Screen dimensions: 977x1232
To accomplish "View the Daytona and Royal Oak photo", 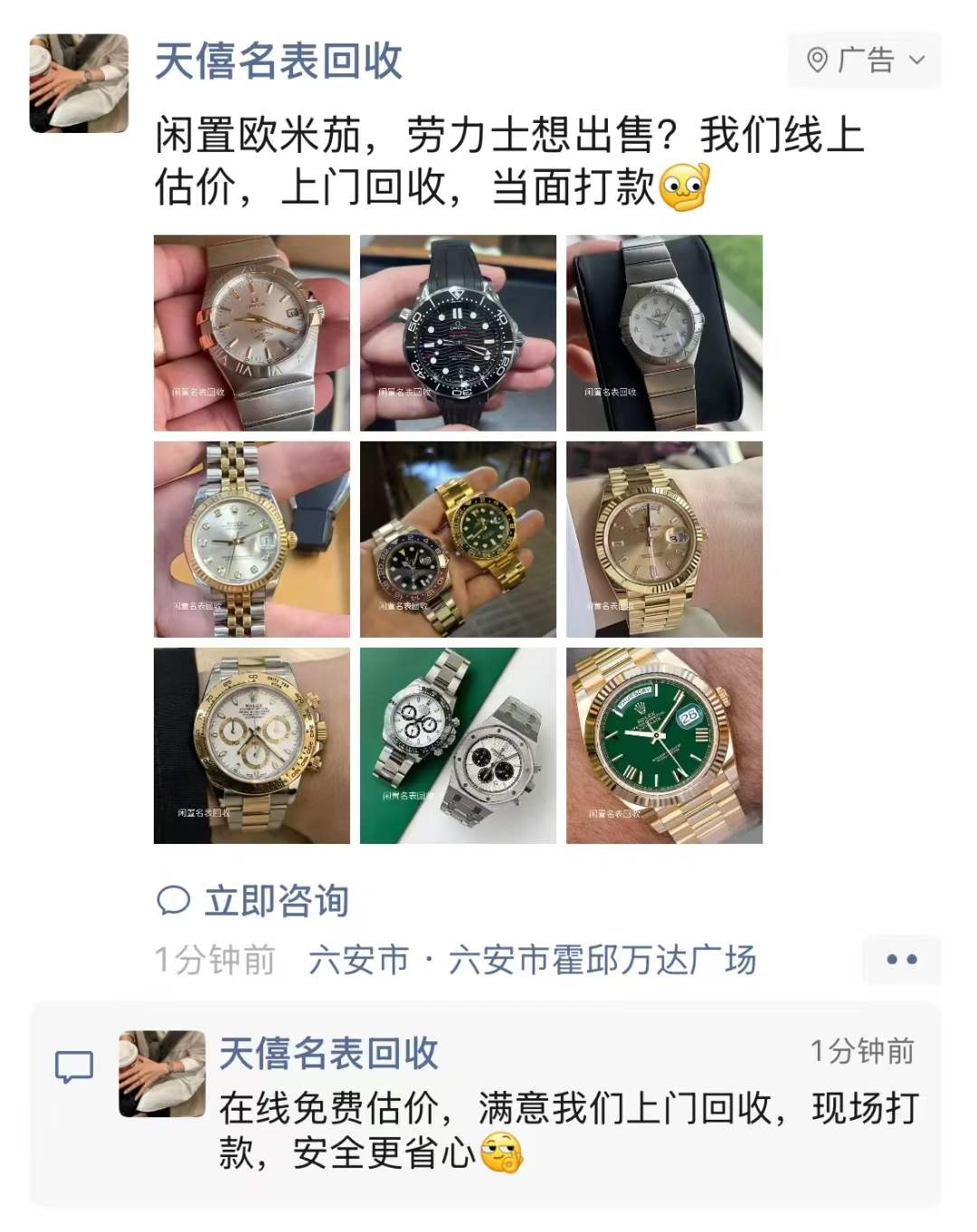I will pyautogui.click(x=458, y=745).
